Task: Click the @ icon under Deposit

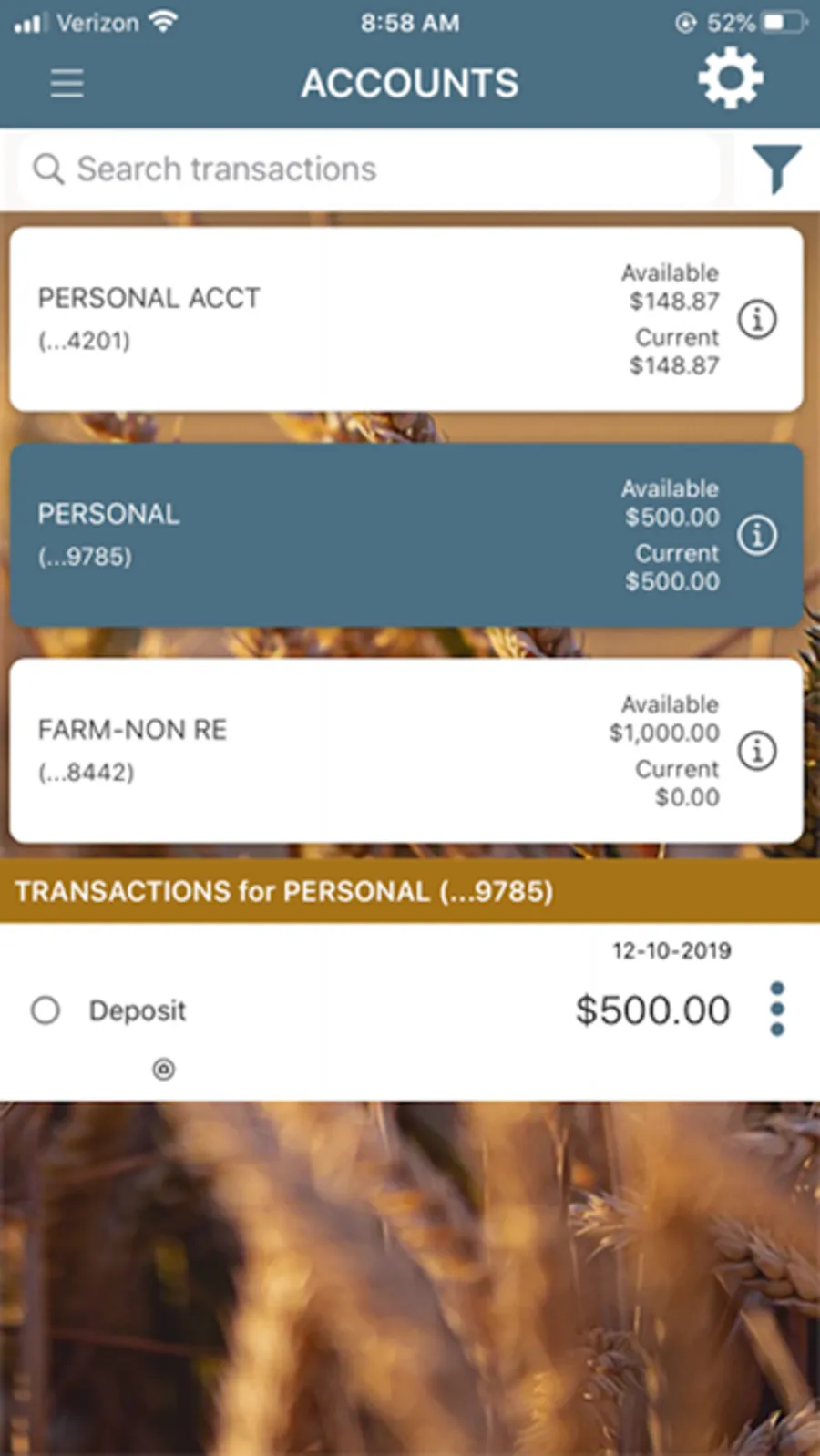Action: coord(162,1069)
